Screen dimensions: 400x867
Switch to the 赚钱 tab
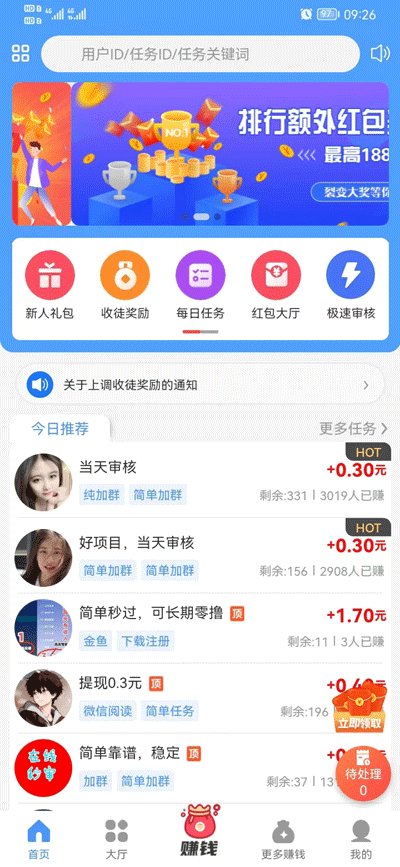[x=200, y=832]
